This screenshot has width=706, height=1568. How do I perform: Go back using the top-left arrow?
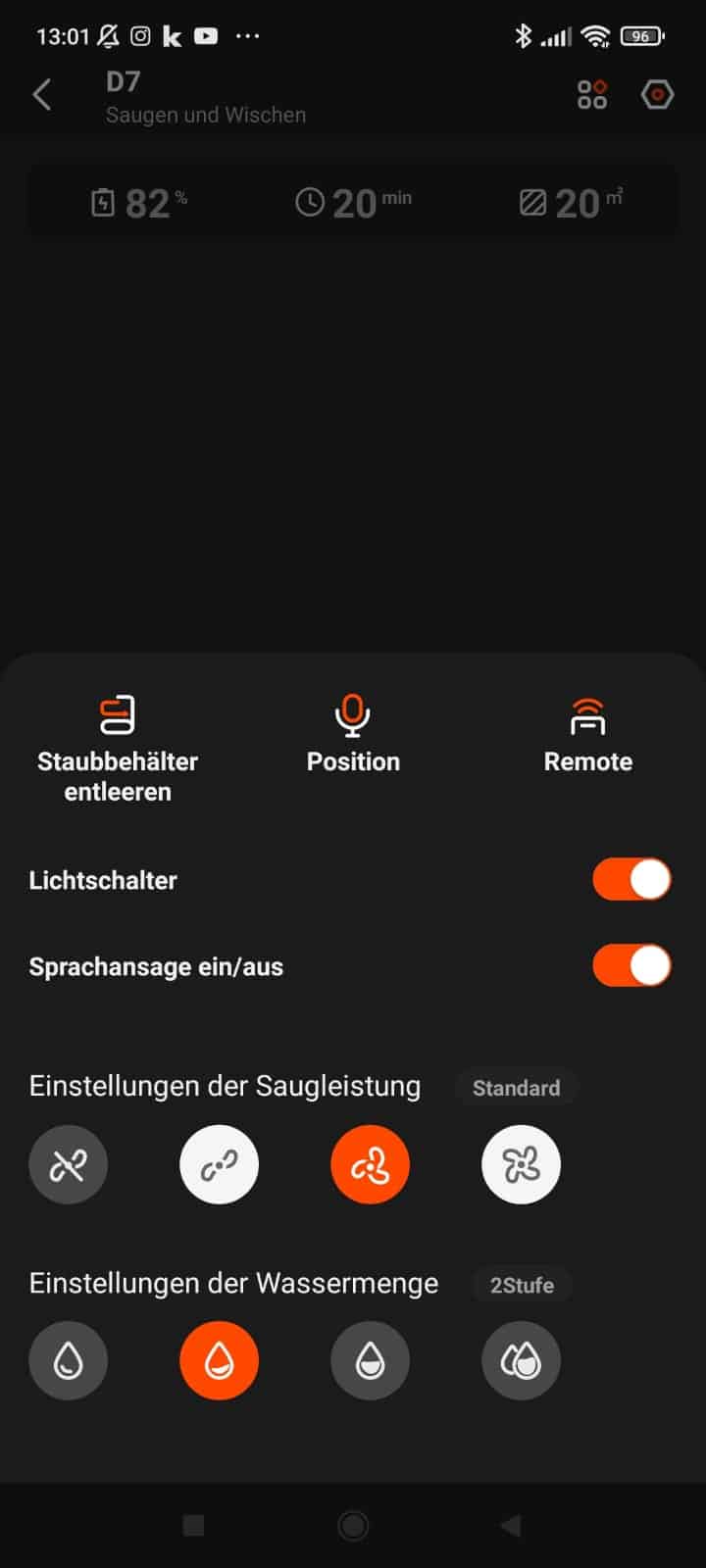pos(42,95)
